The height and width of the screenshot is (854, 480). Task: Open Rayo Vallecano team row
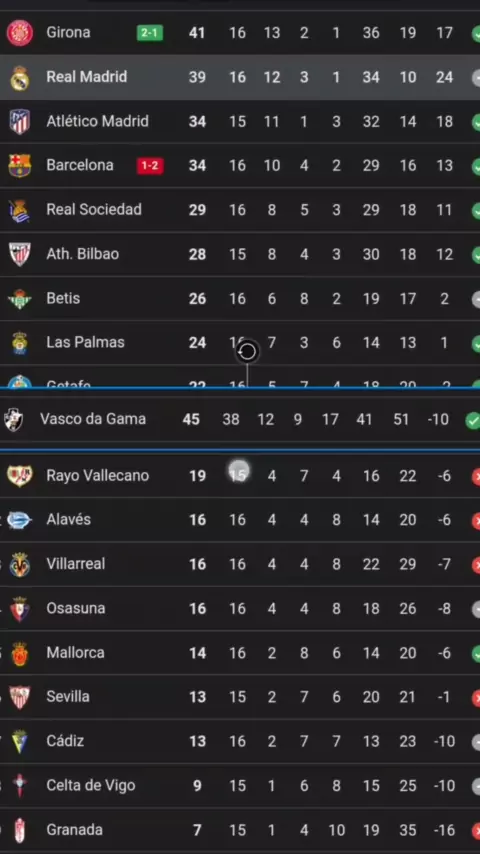[x=240, y=475]
